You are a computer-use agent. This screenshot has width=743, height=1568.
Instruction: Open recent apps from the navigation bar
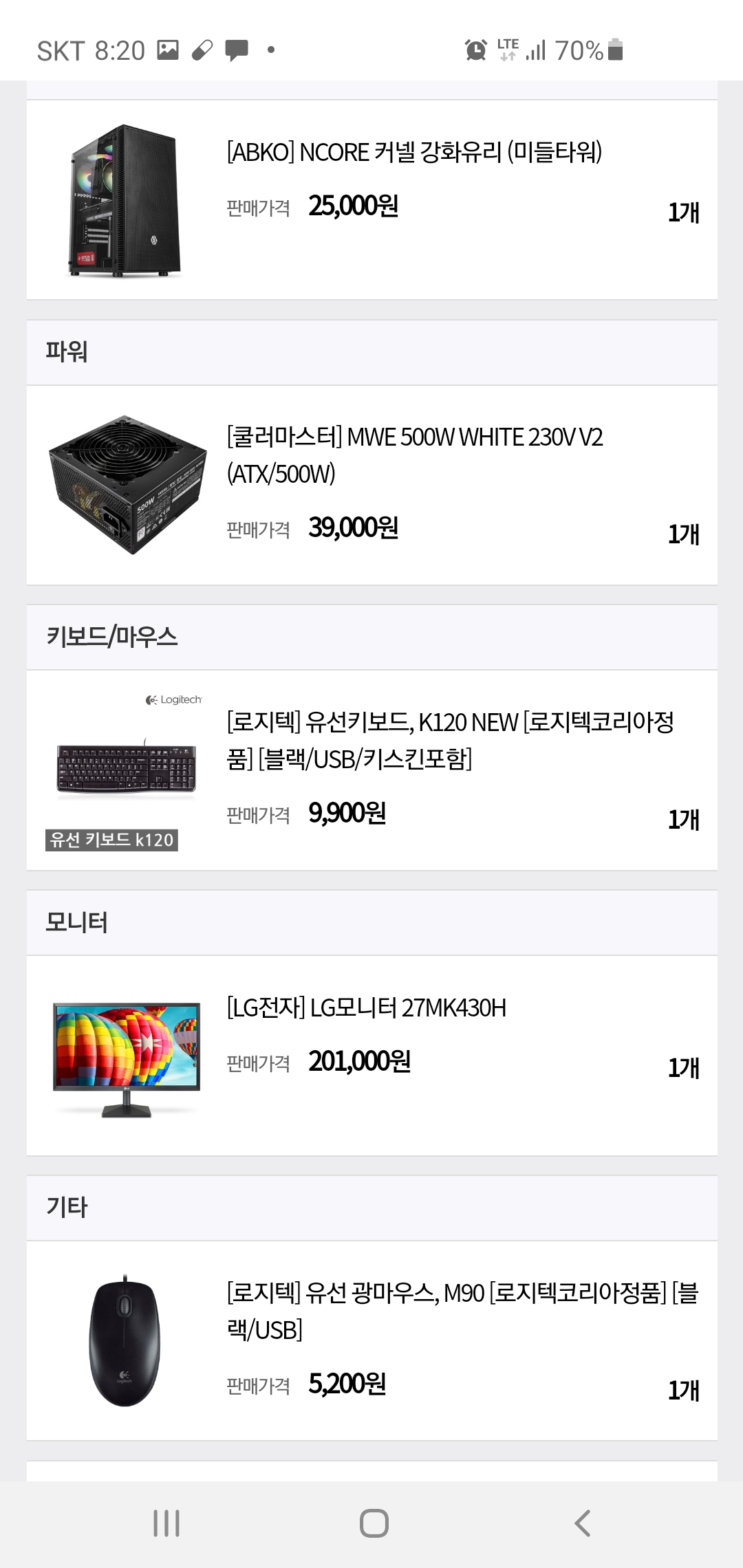[166, 1523]
